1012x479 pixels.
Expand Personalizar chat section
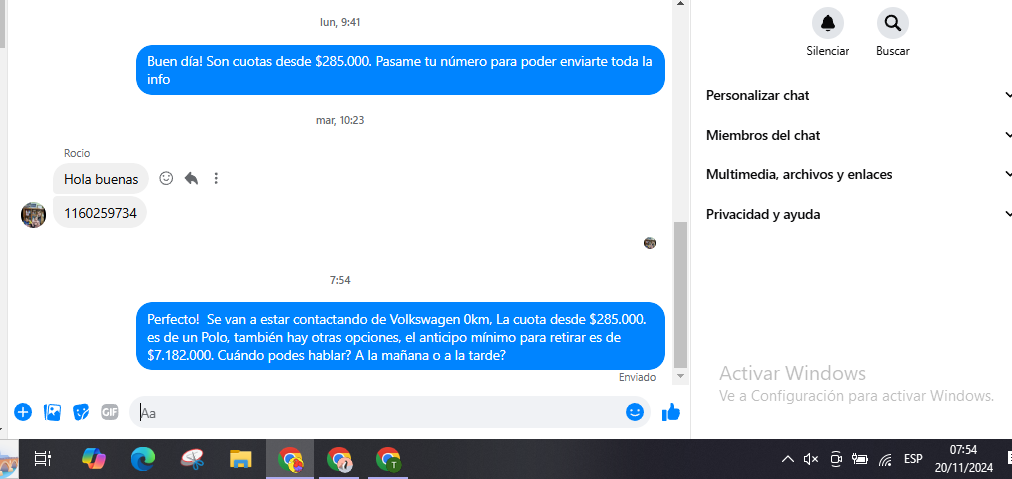(858, 96)
